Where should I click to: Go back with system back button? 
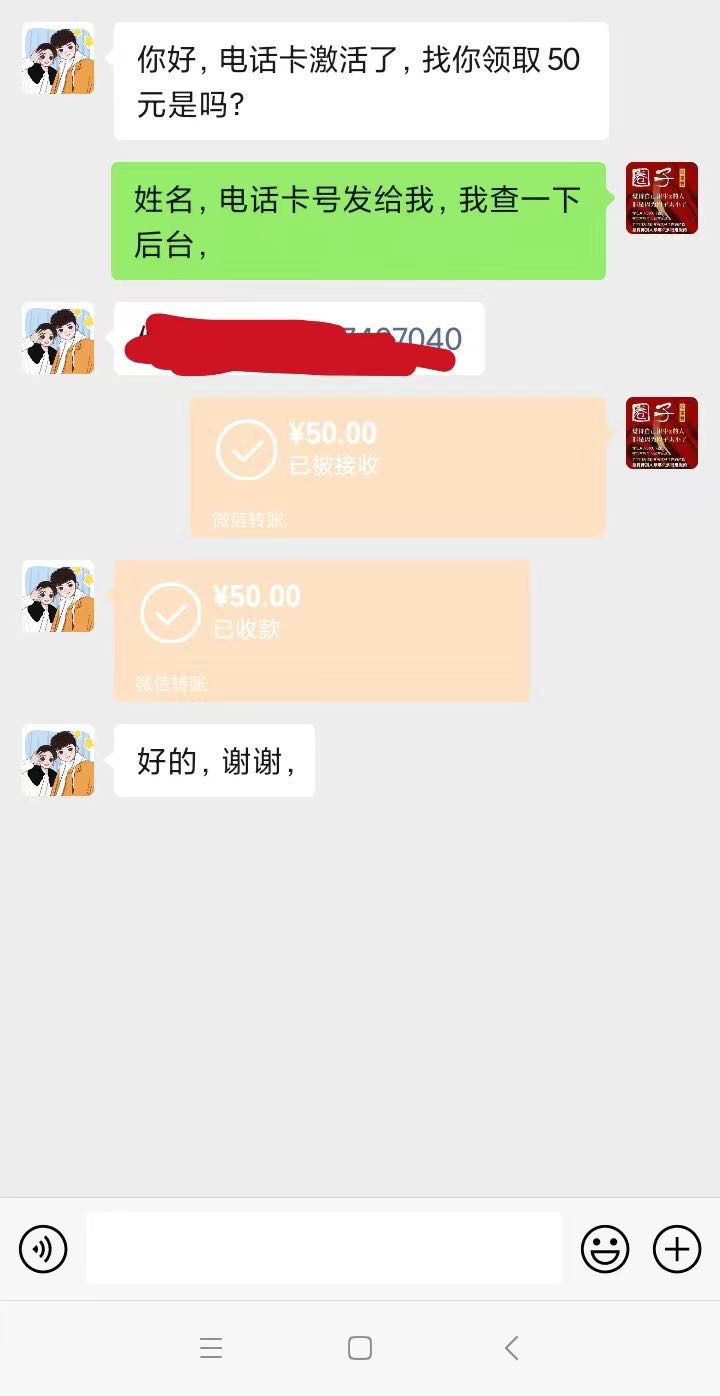coord(511,1348)
